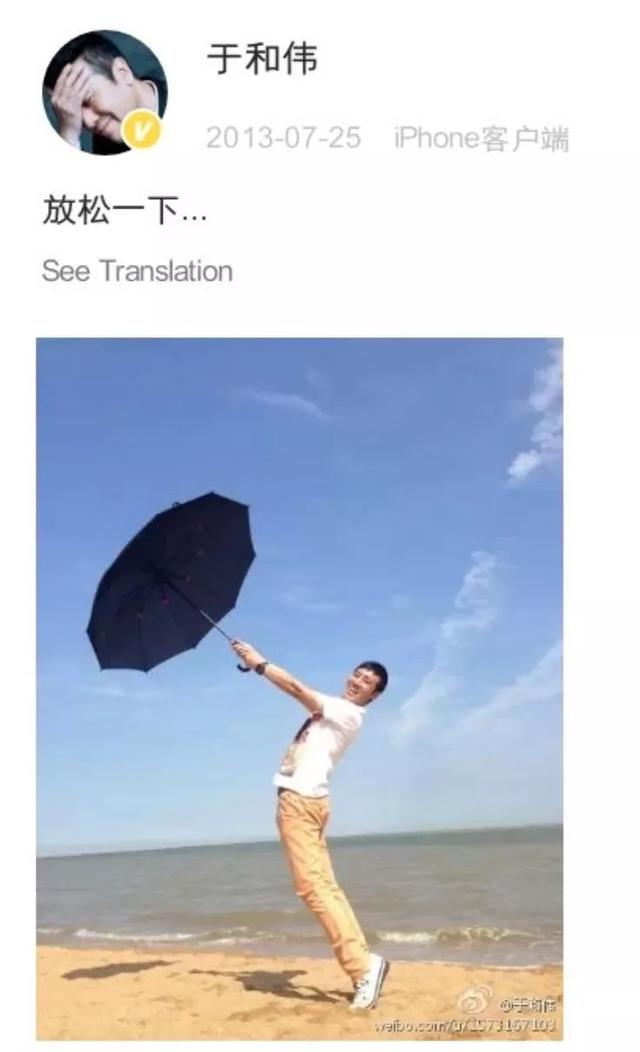640x1052 pixels.
Task: Open the profile avatar of 于和伟
Action: click(x=104, y=92)
